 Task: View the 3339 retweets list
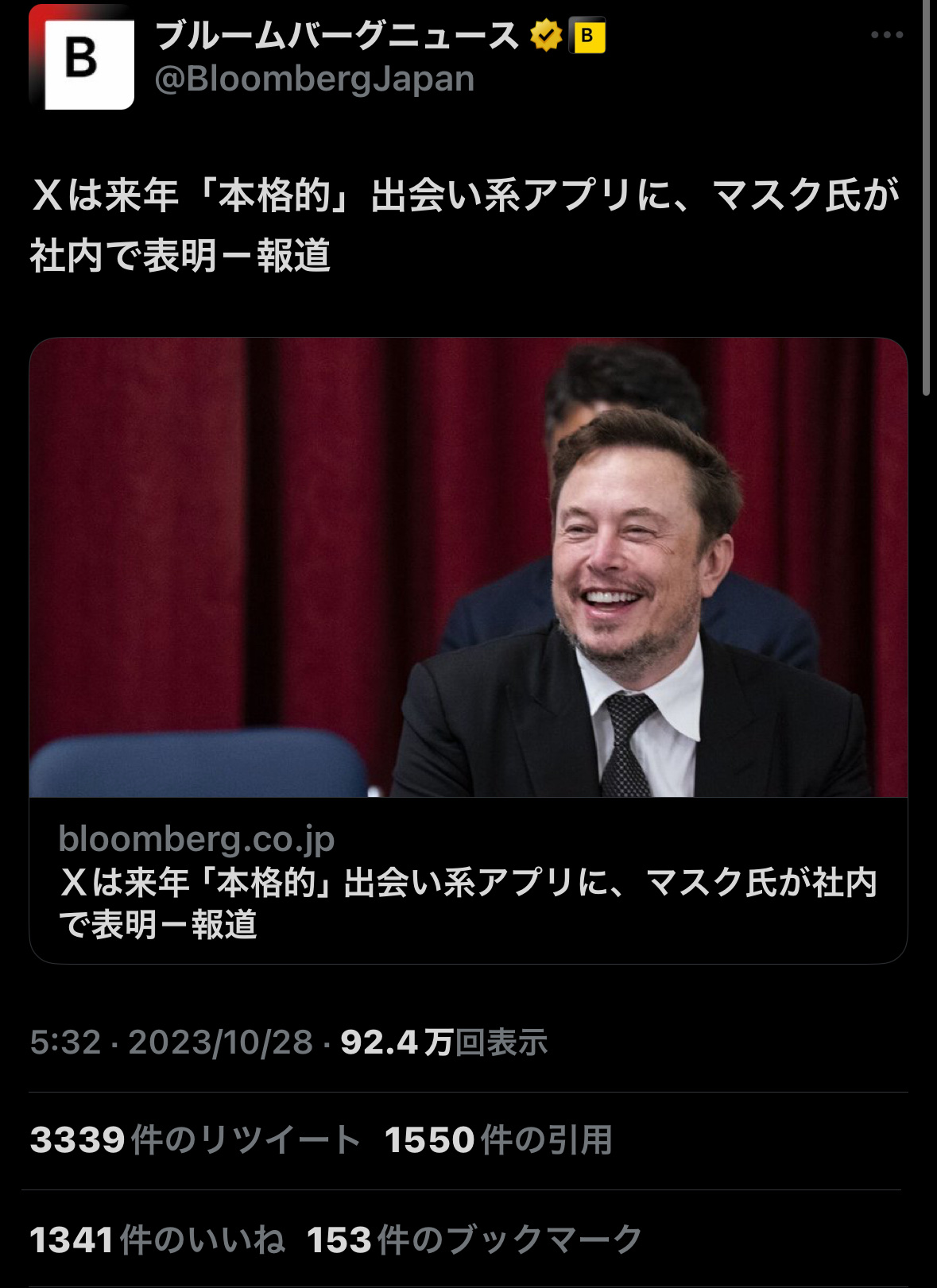(195, 1140)
